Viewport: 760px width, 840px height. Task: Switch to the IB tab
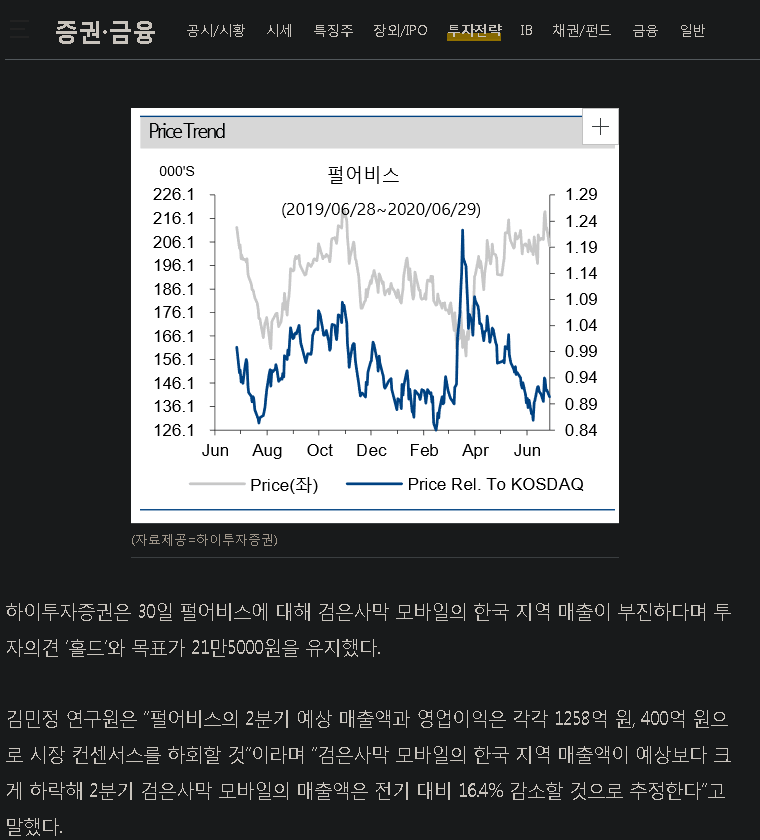526,31
